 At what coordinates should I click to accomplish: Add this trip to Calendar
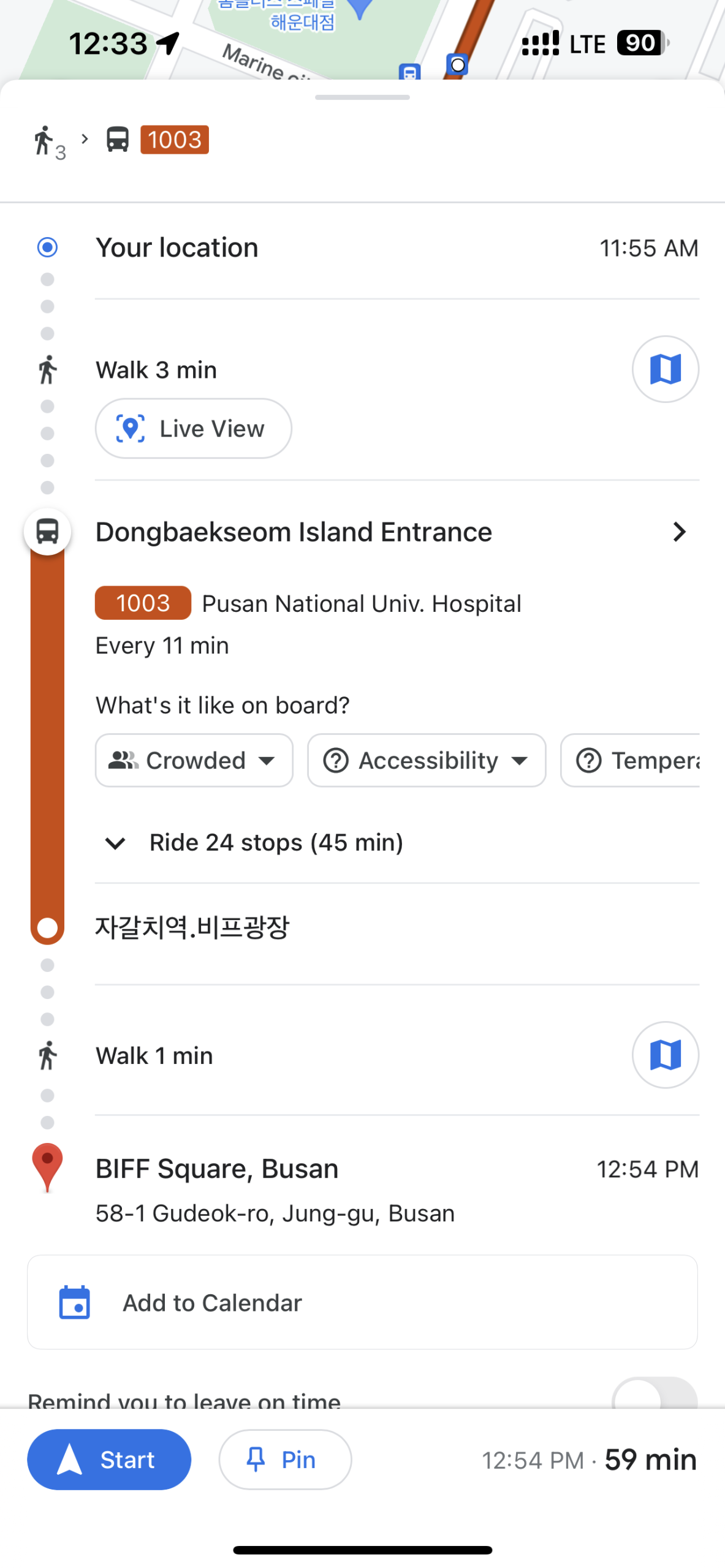(362, 1302)
